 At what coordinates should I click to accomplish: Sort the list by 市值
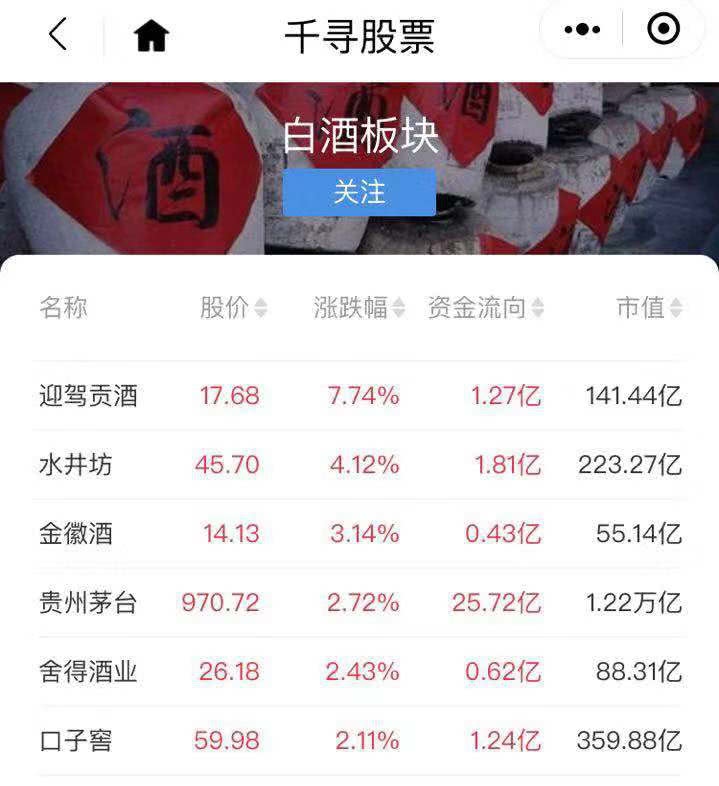pyautogui.click(x=649, y=308)
